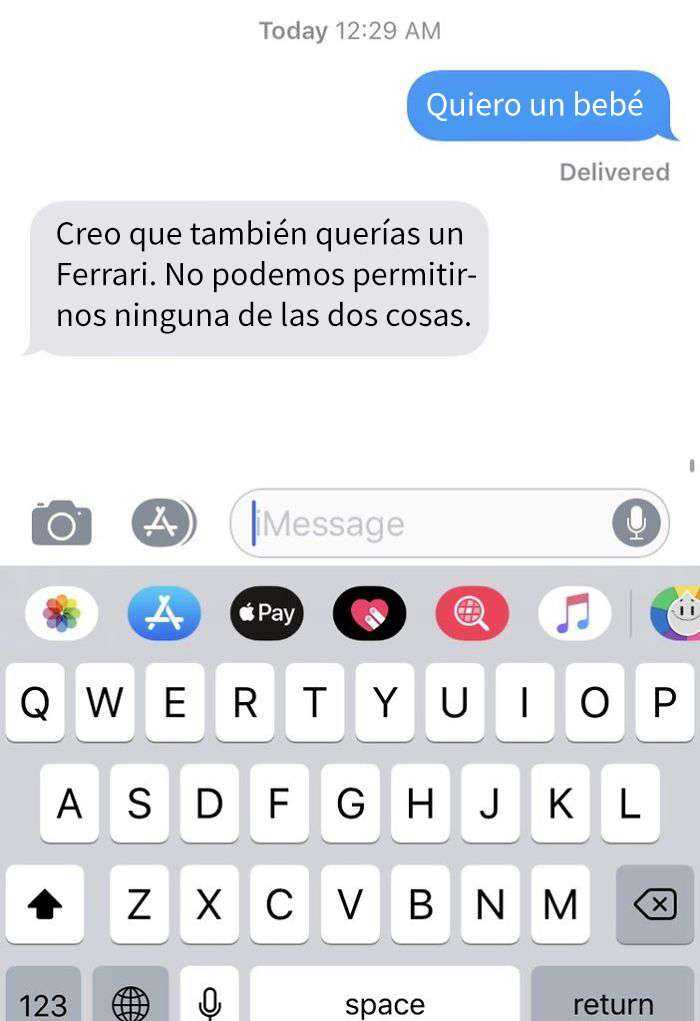The image size is (700, 1021).
Task: Switch to the 123 numeric keyboard
Action: 43,1000
